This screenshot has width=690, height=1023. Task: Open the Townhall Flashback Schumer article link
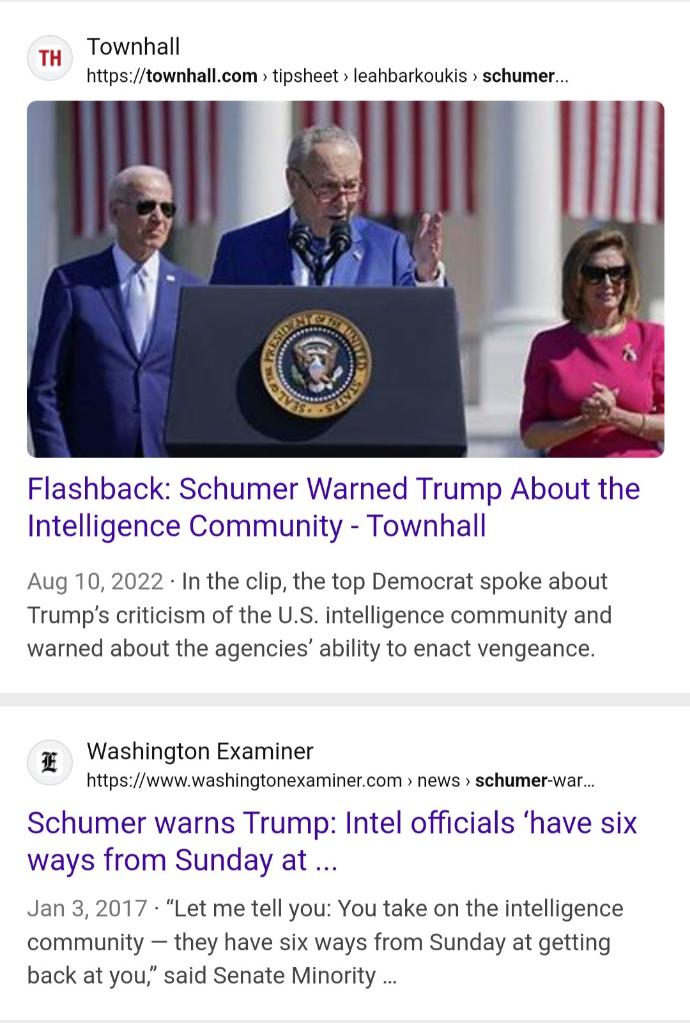tap(333, 507)
